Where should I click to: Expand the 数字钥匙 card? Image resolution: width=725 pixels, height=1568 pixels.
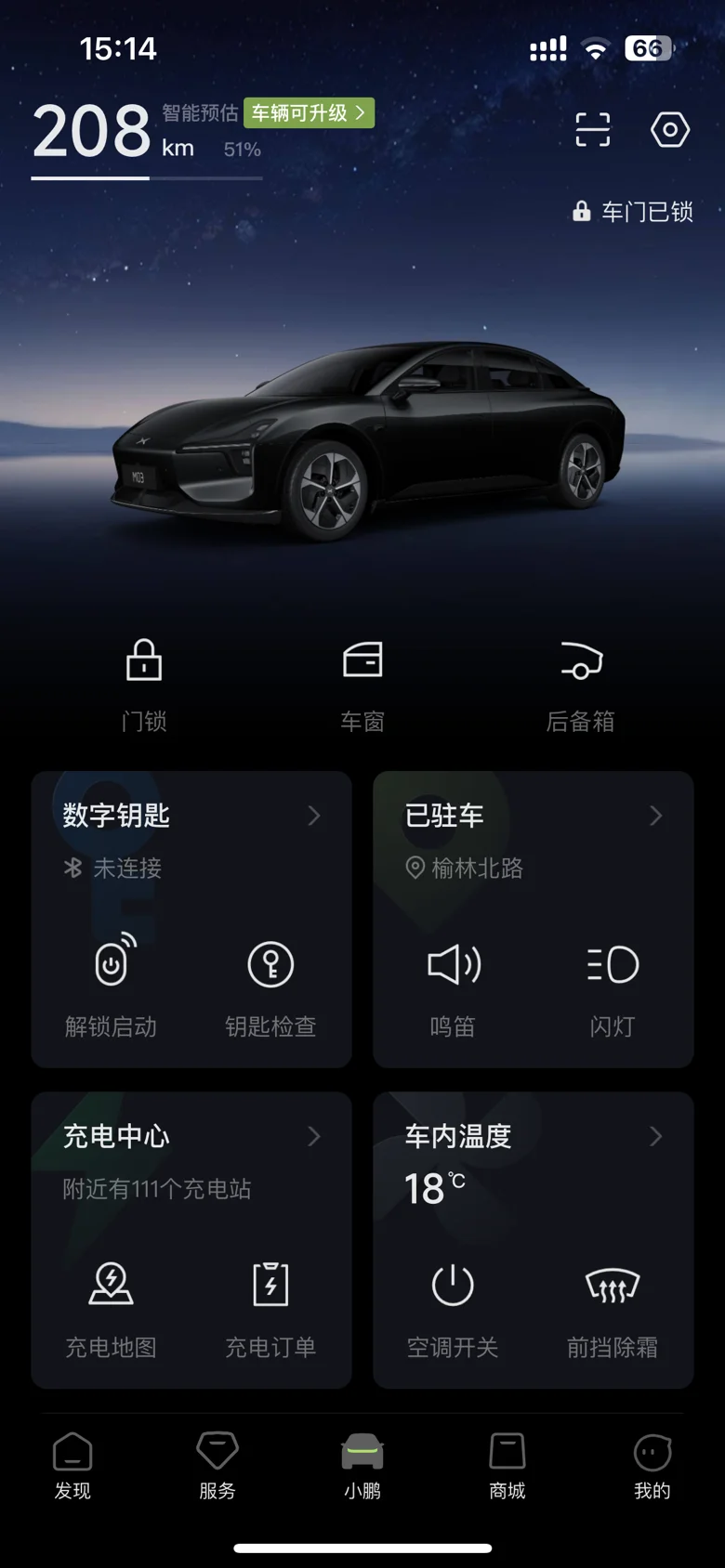coord(313,816)
